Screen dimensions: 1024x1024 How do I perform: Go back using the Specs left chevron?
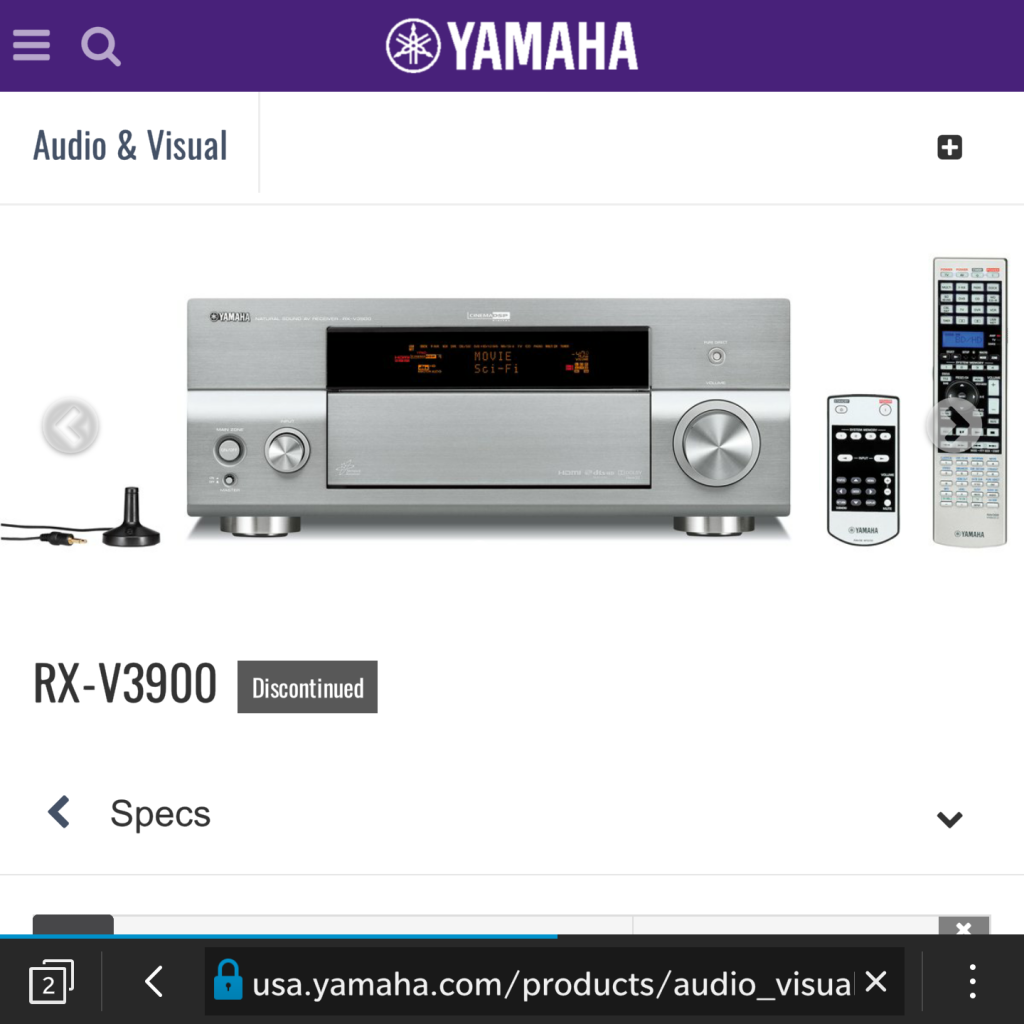(x=59, y=812)
